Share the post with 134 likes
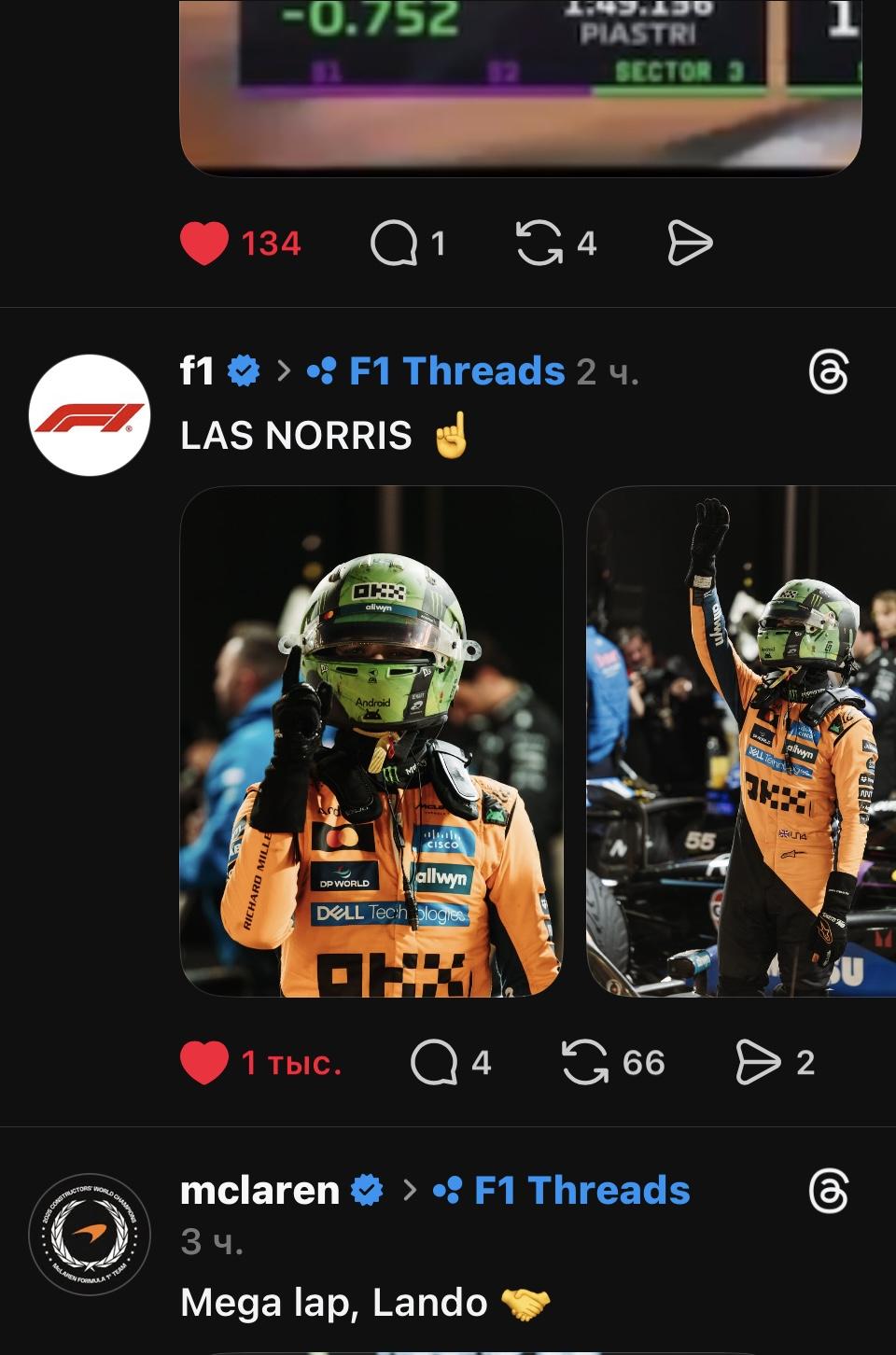The width and height of the screenshot is (896, 1355). tap(690, 244)
